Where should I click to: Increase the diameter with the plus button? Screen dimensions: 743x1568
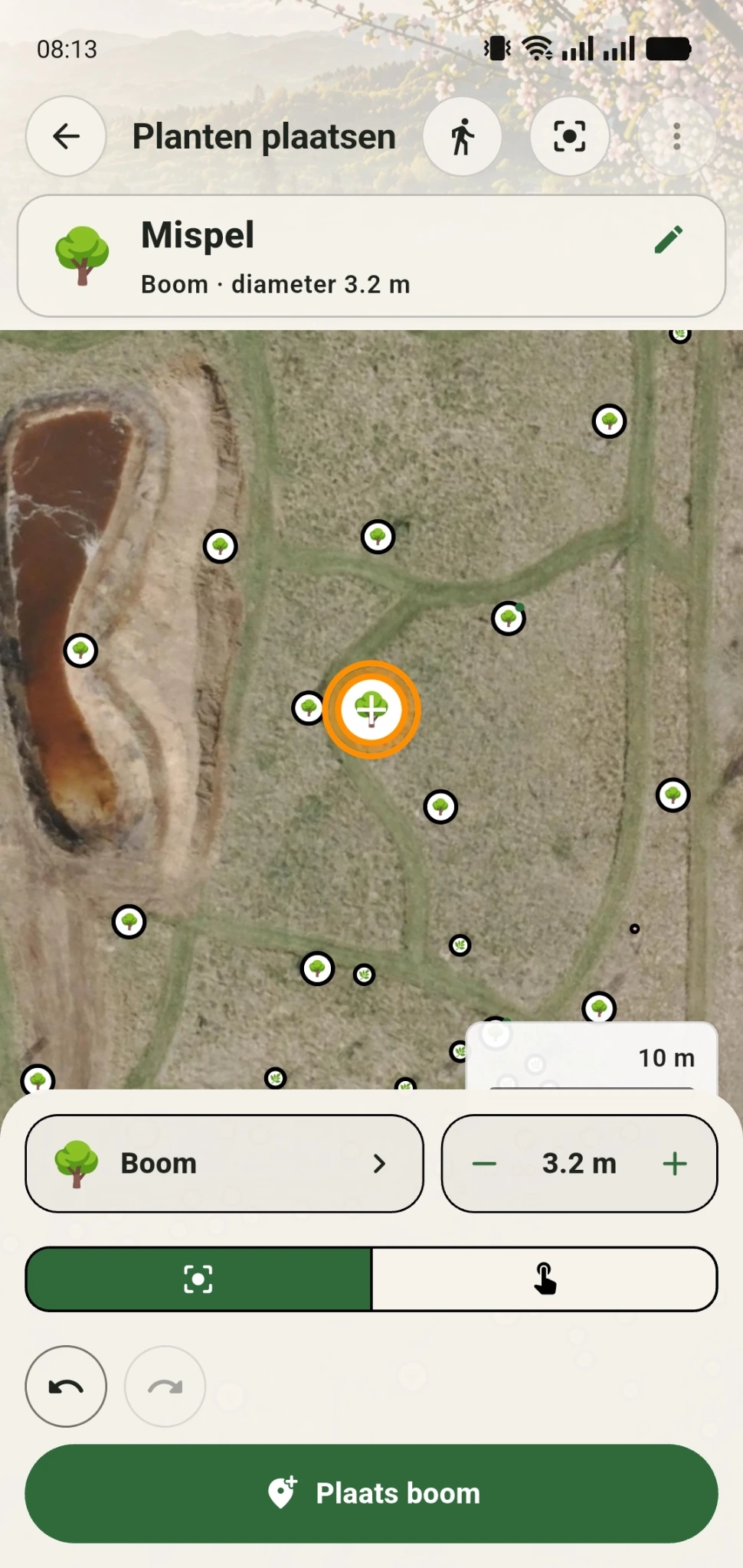tap(675, 1164)
